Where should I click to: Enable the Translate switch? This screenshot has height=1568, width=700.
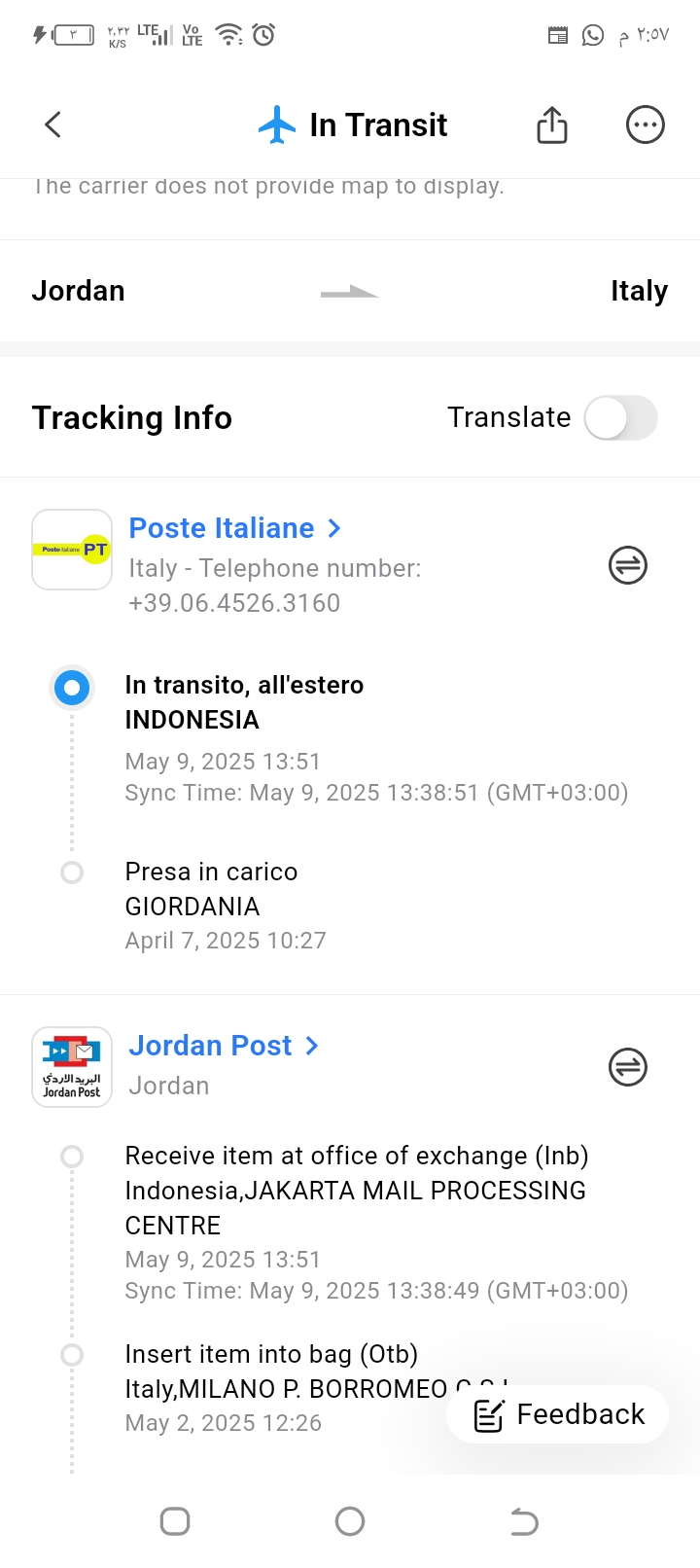[620, 418]
